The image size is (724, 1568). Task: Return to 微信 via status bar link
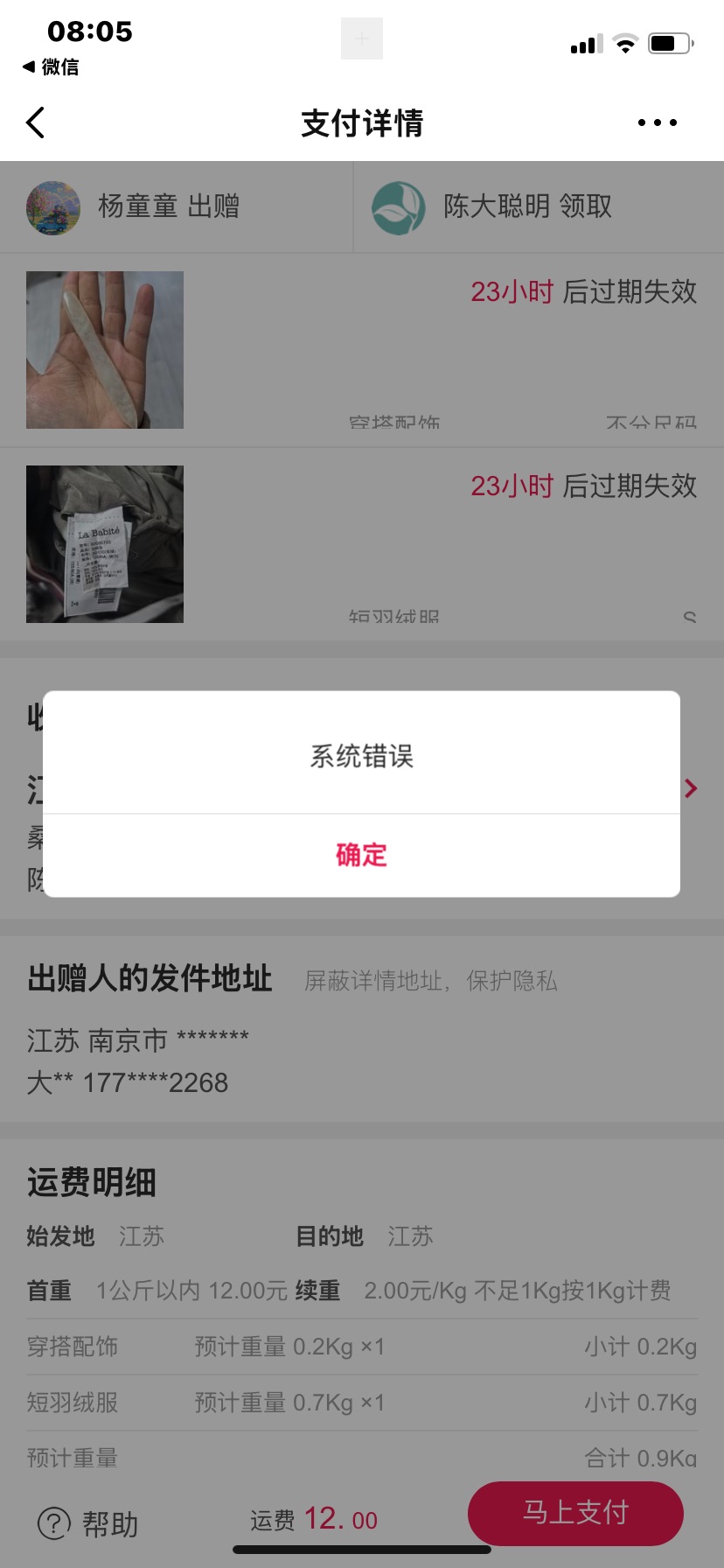51,66
